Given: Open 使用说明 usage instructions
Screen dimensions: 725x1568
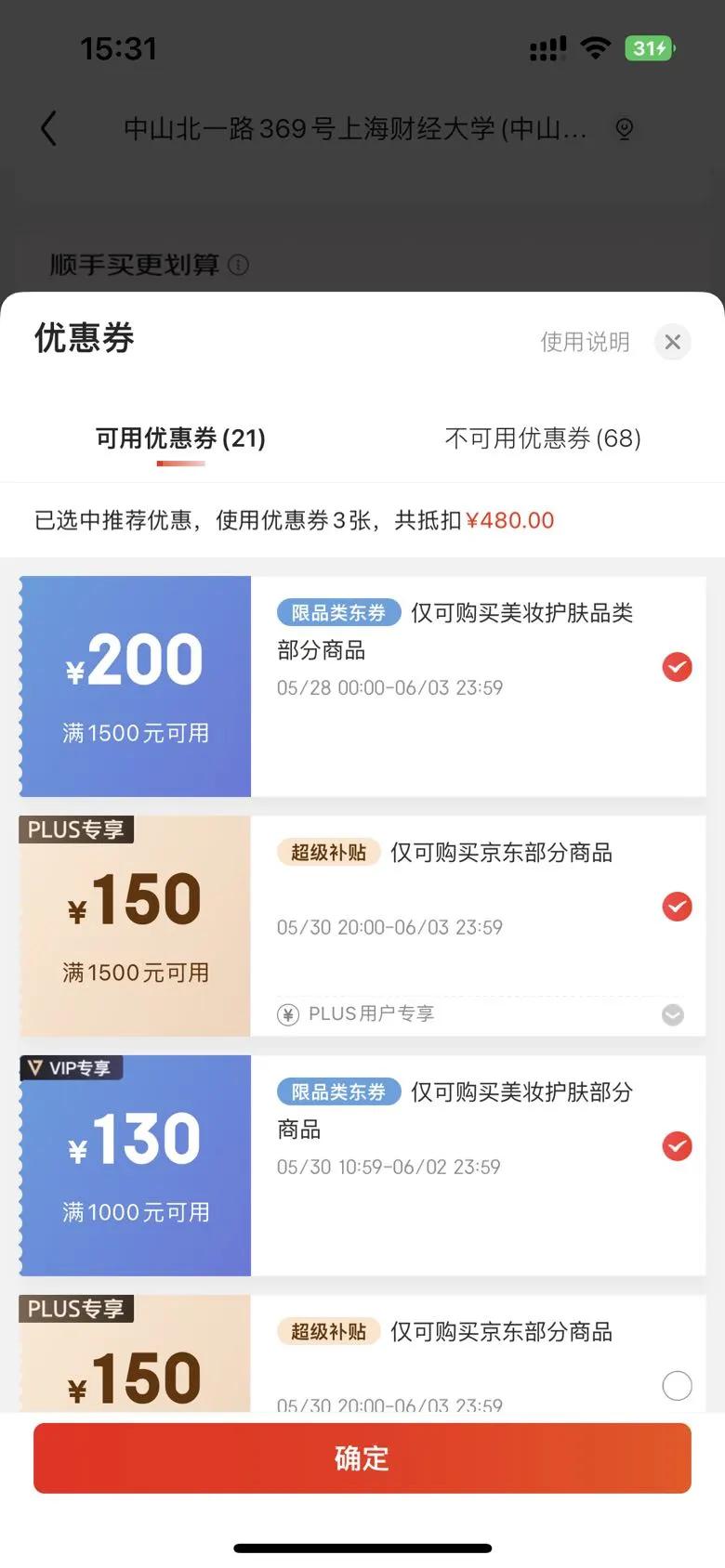Looking at the screenshot, I should (585, 342).
